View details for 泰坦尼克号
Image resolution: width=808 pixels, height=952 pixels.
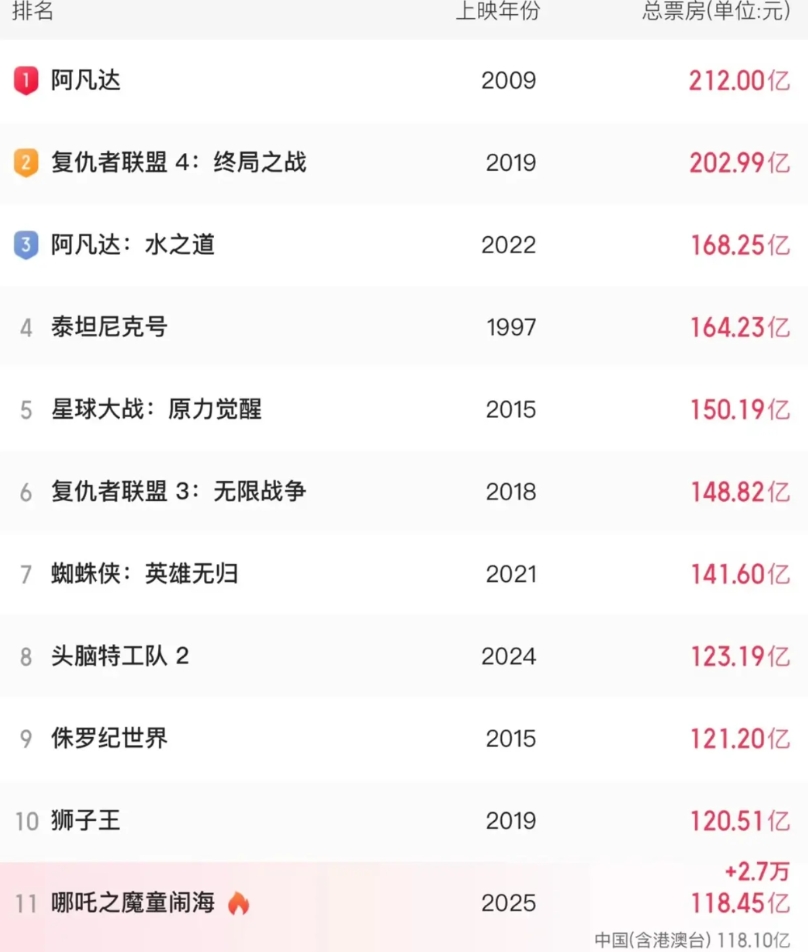(x=404, y=327)
